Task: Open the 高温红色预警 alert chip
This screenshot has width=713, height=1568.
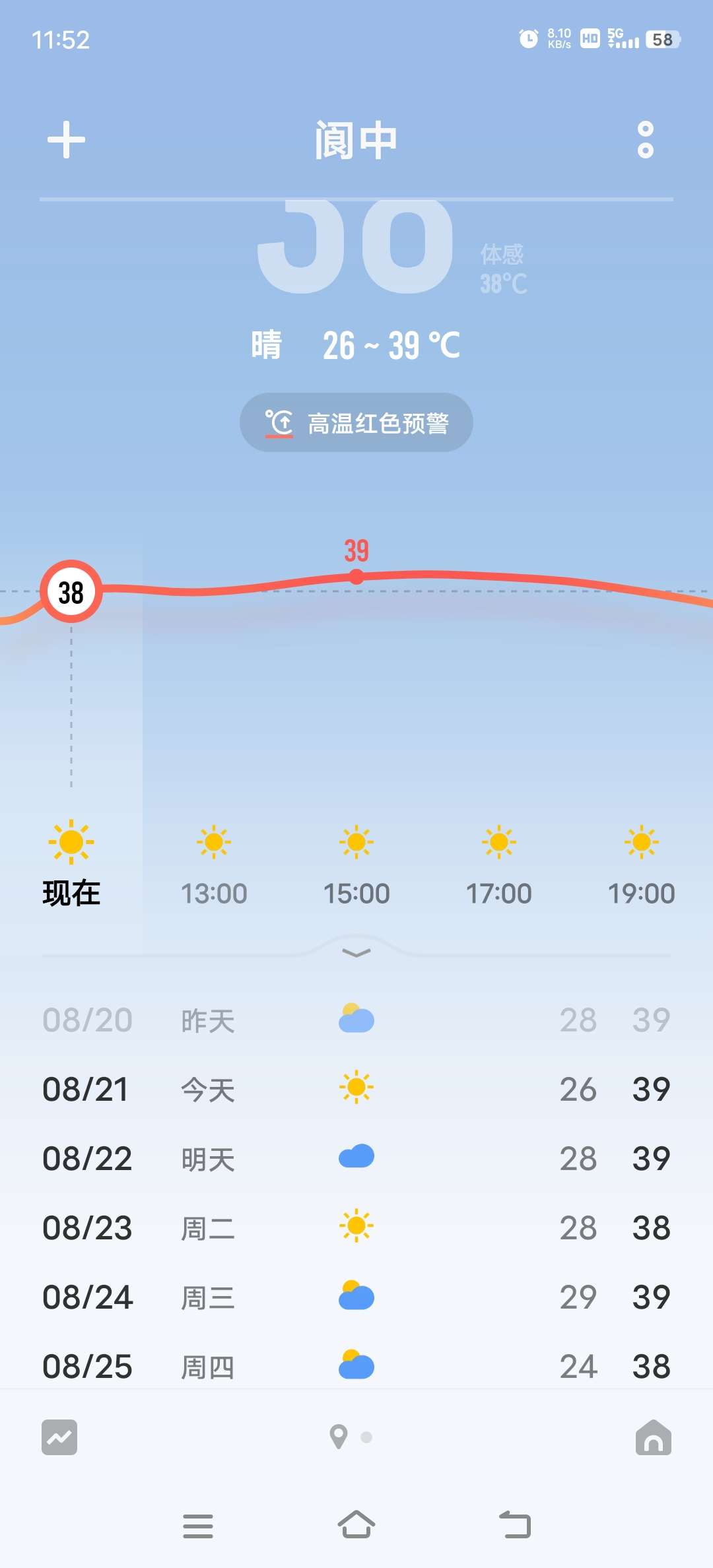Action: tap(356, 423)
